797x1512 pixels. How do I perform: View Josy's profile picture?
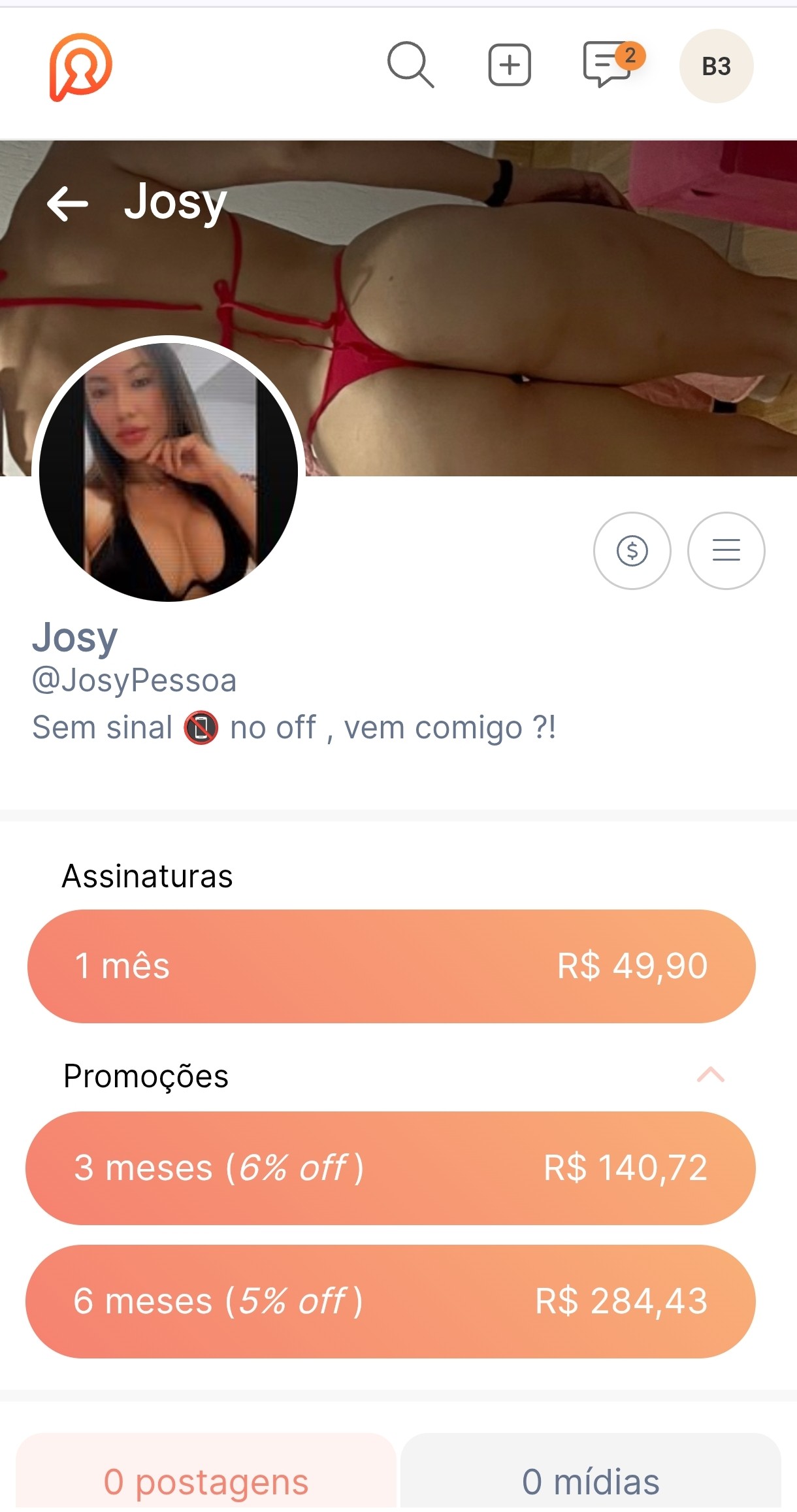(x=169, y=471)
